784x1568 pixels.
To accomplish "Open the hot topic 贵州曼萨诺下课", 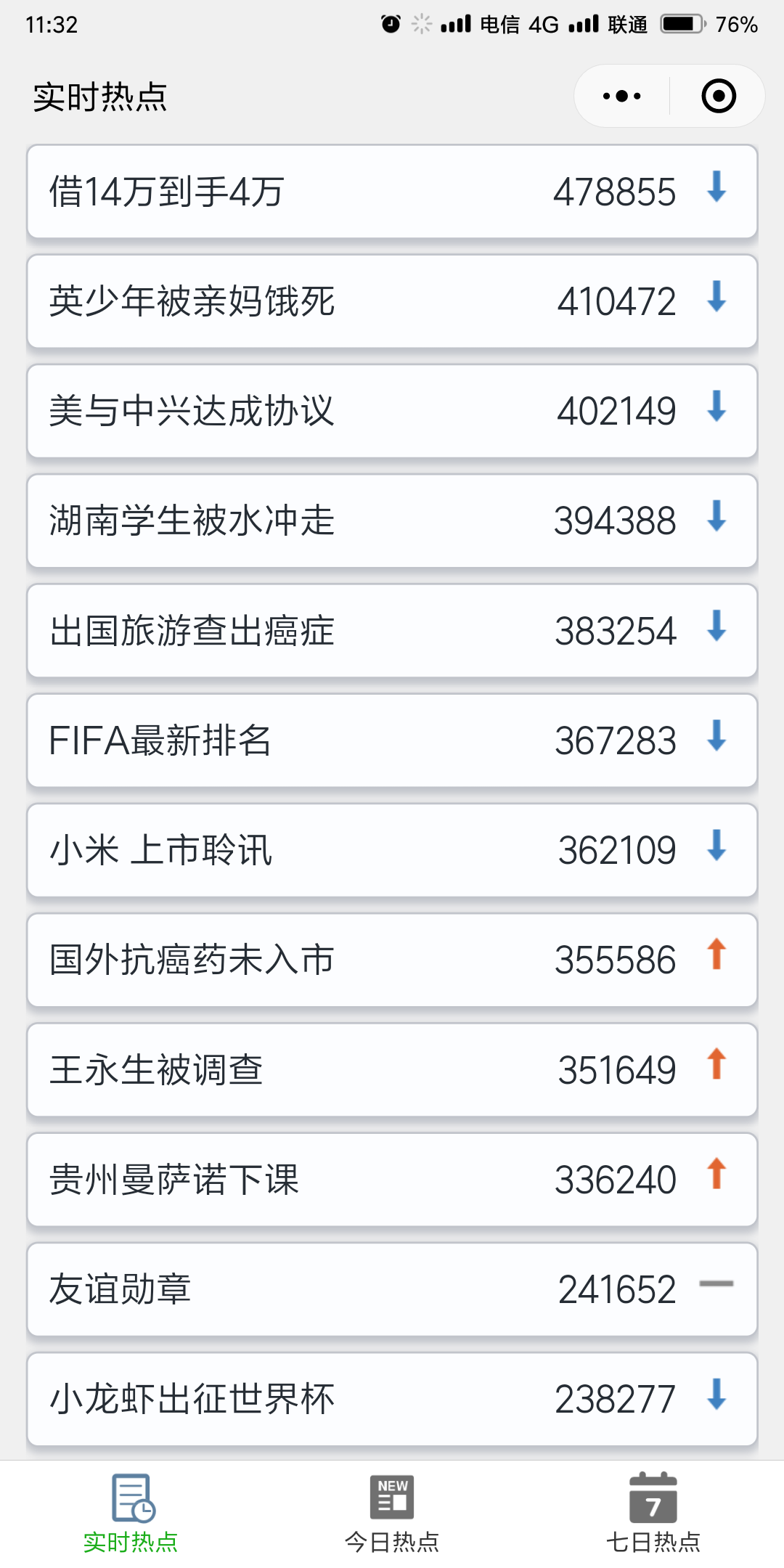I will point(392,1179).
